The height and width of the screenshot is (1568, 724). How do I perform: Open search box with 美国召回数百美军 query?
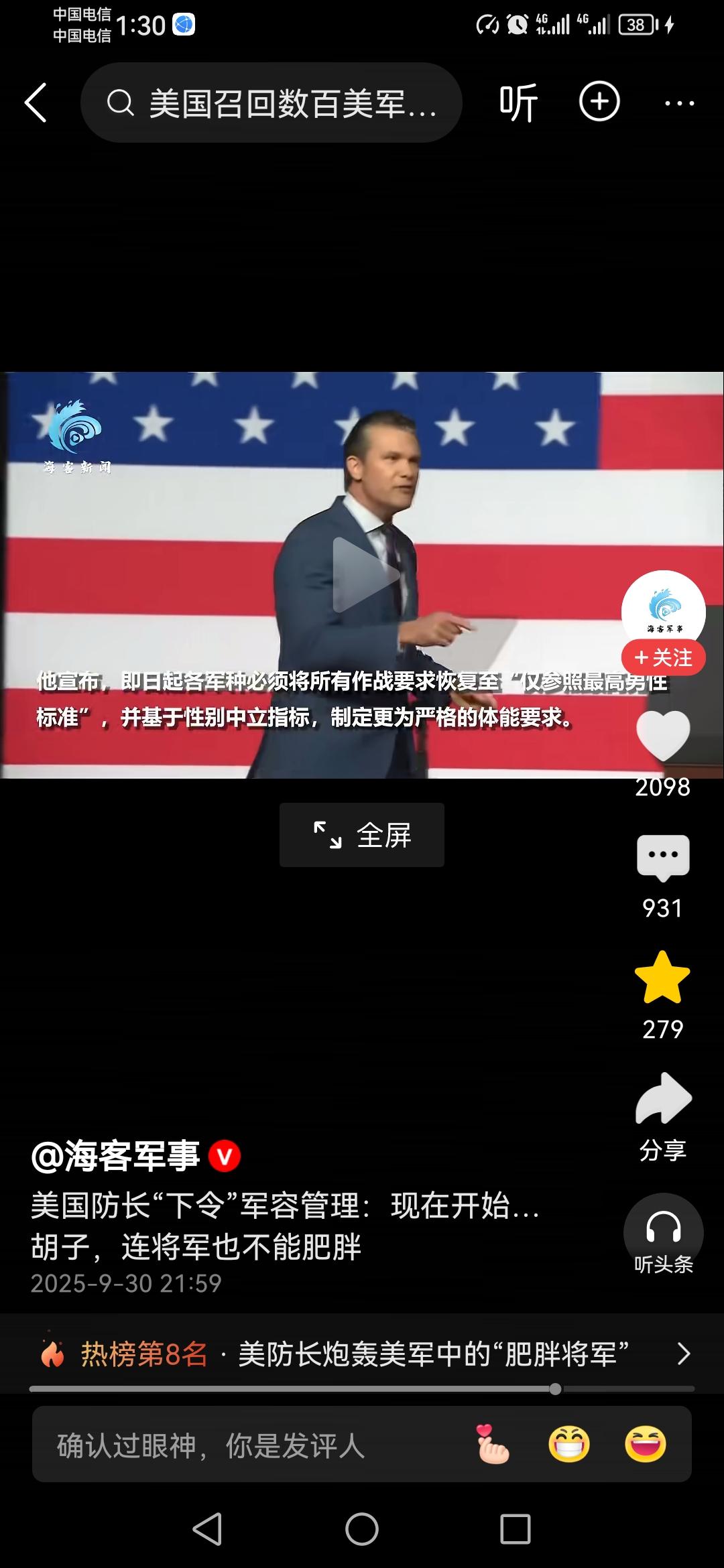click(271, 103)
